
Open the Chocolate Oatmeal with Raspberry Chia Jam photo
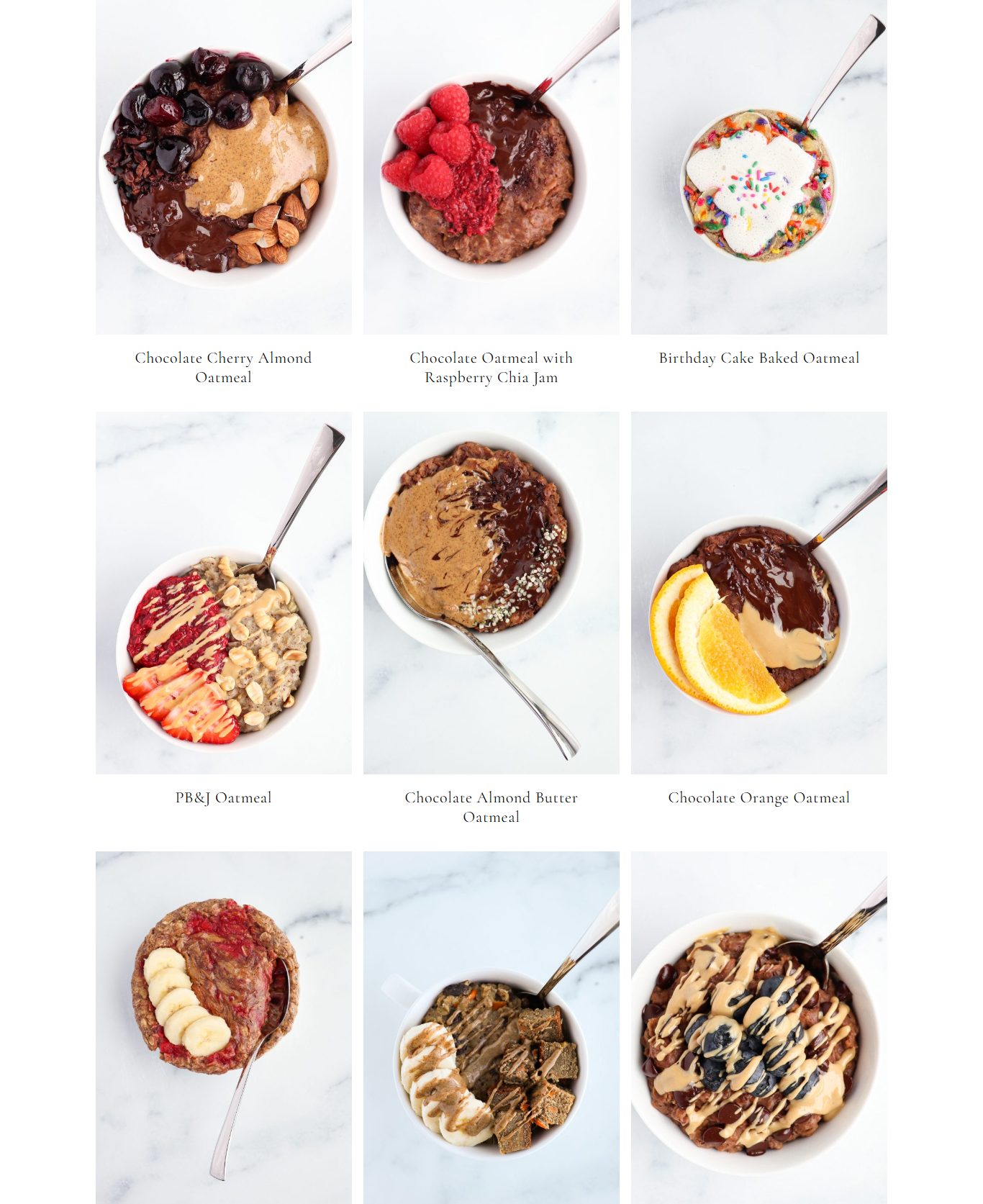point(491,167)
